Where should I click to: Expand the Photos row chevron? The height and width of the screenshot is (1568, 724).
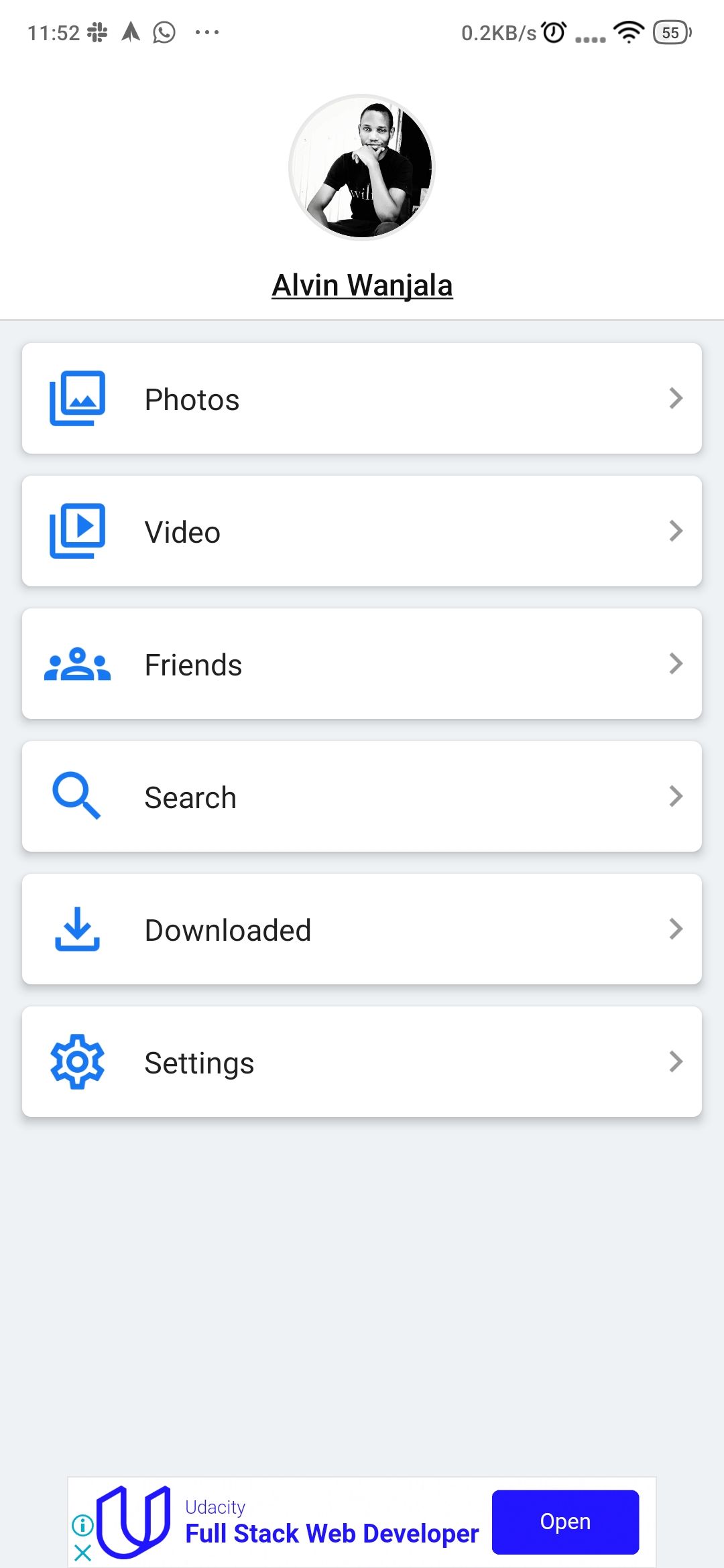coord(676,398)
